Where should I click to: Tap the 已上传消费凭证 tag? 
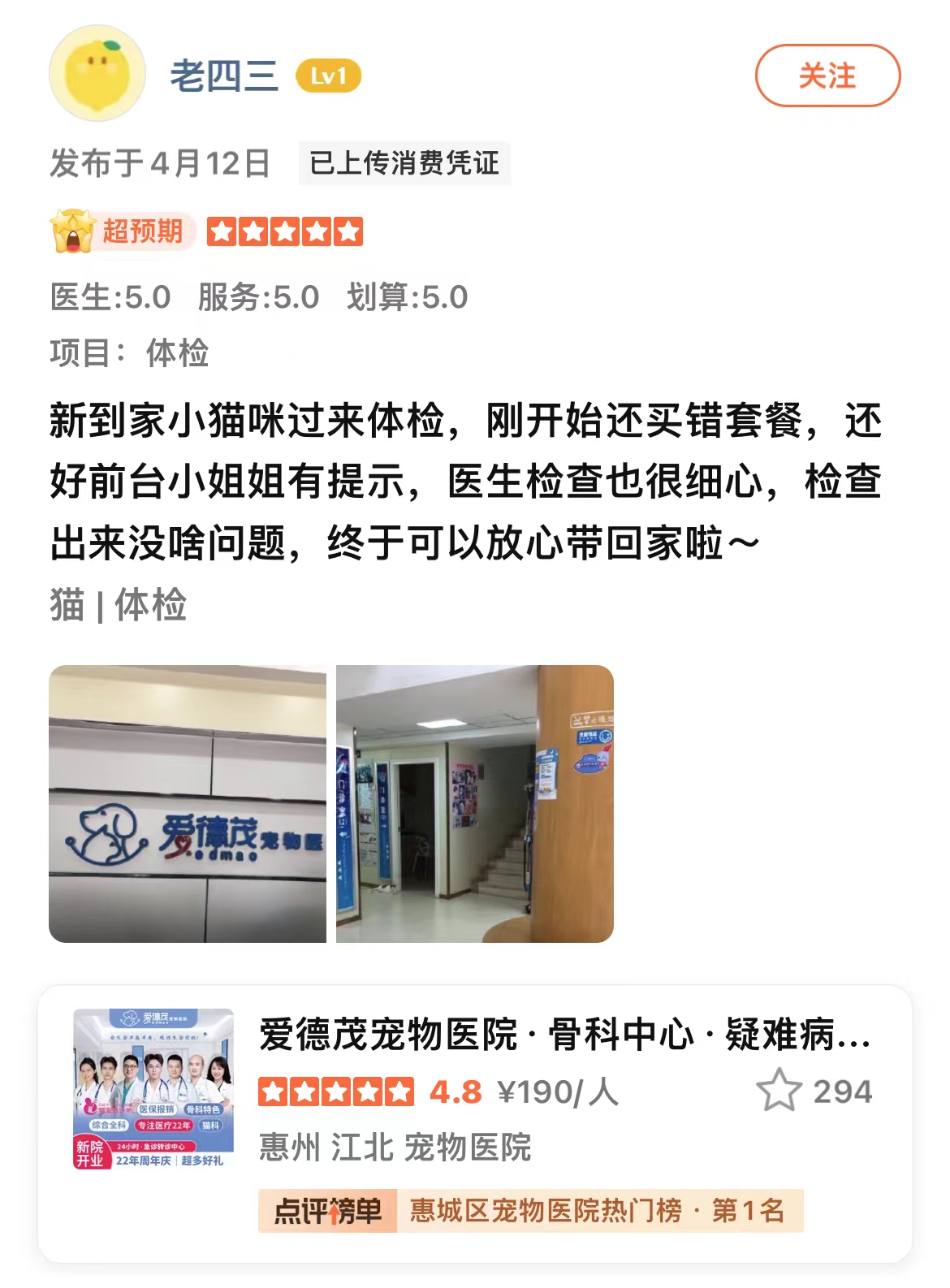pos(404,163)
